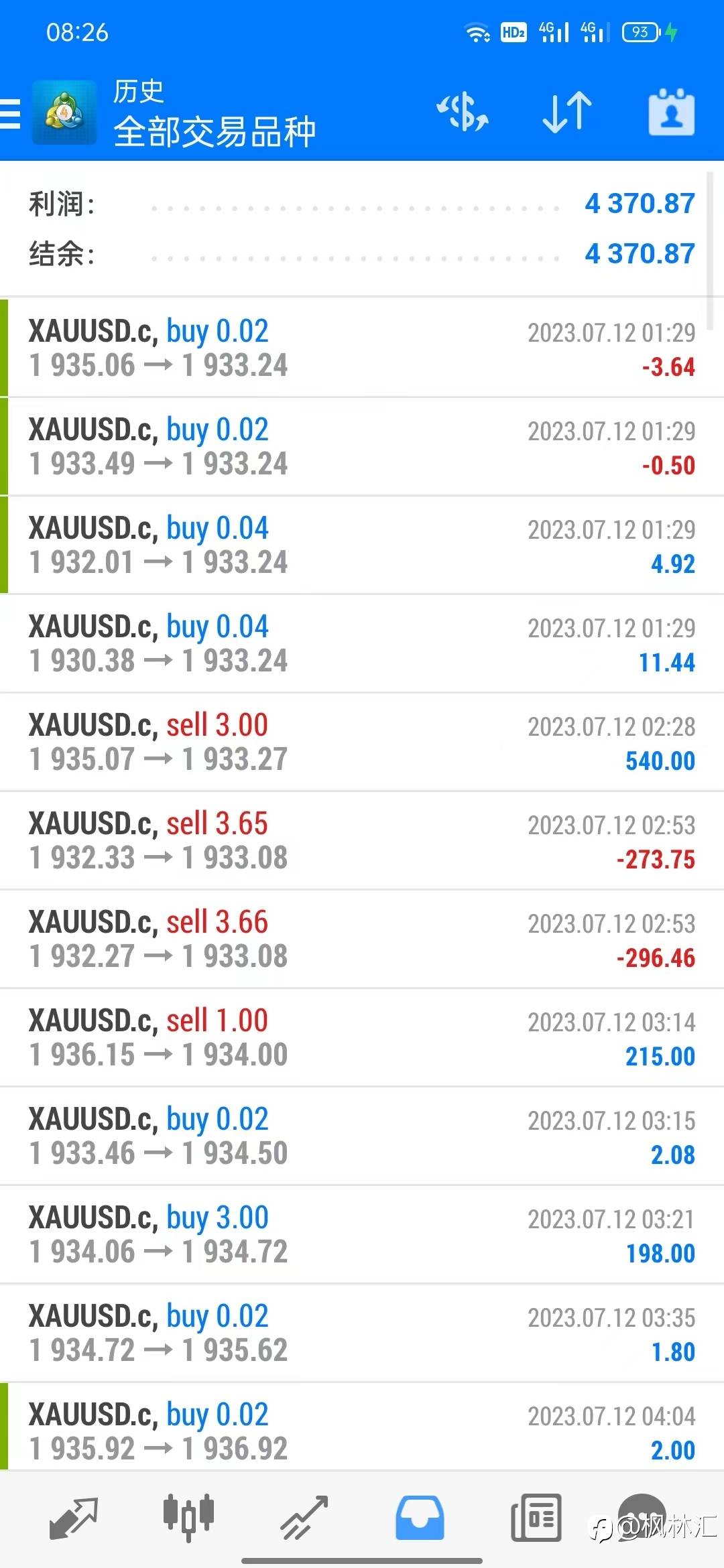Expand the buy 3.00 trade with 198.00 profit
Image resolution: width=724 pixels, height=1568 pixels.
(x=362, y=1235)
